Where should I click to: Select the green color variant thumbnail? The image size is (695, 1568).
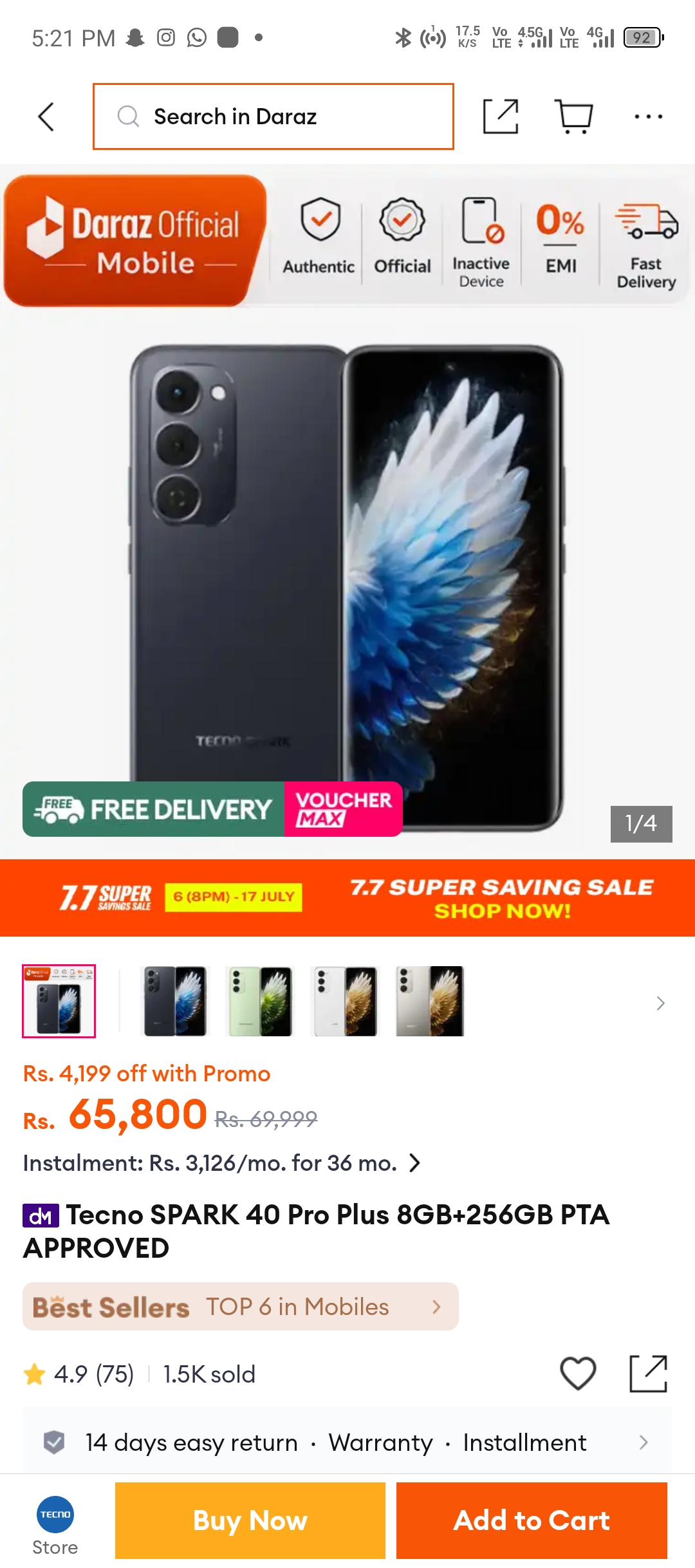click(261, 1001)
